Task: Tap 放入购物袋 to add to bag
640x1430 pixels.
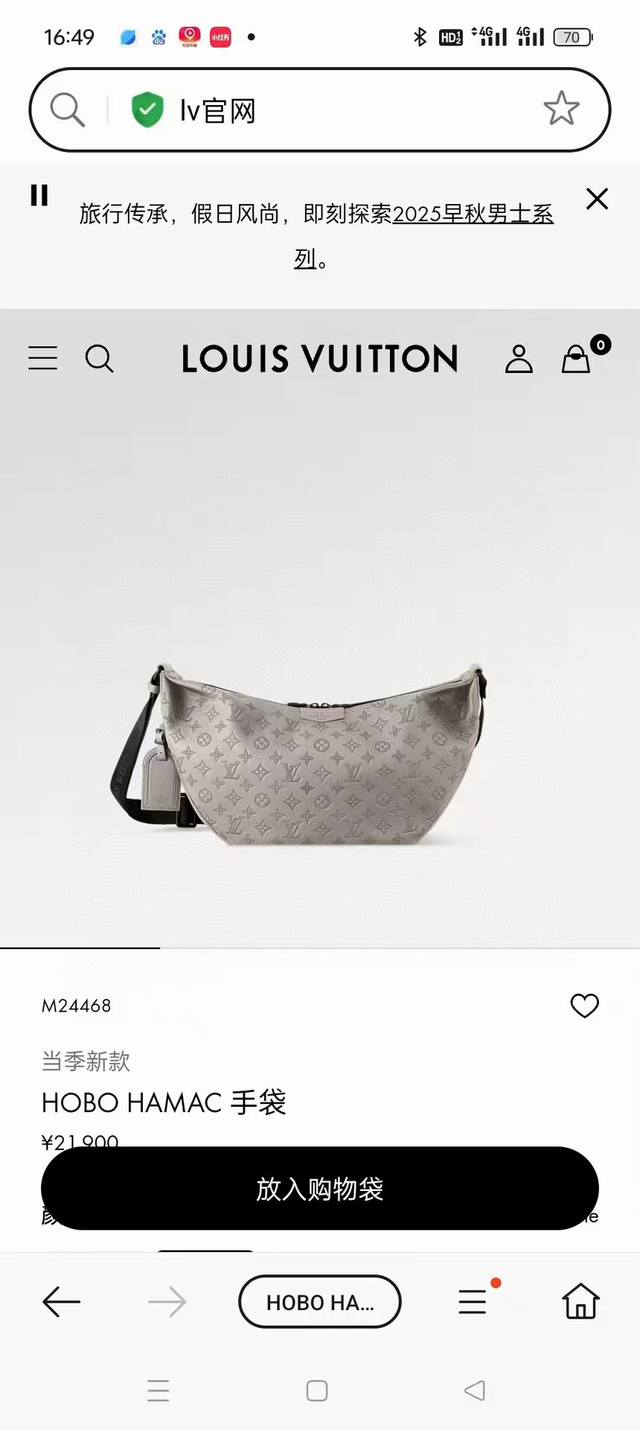Action: click(x=320, y=1188)
